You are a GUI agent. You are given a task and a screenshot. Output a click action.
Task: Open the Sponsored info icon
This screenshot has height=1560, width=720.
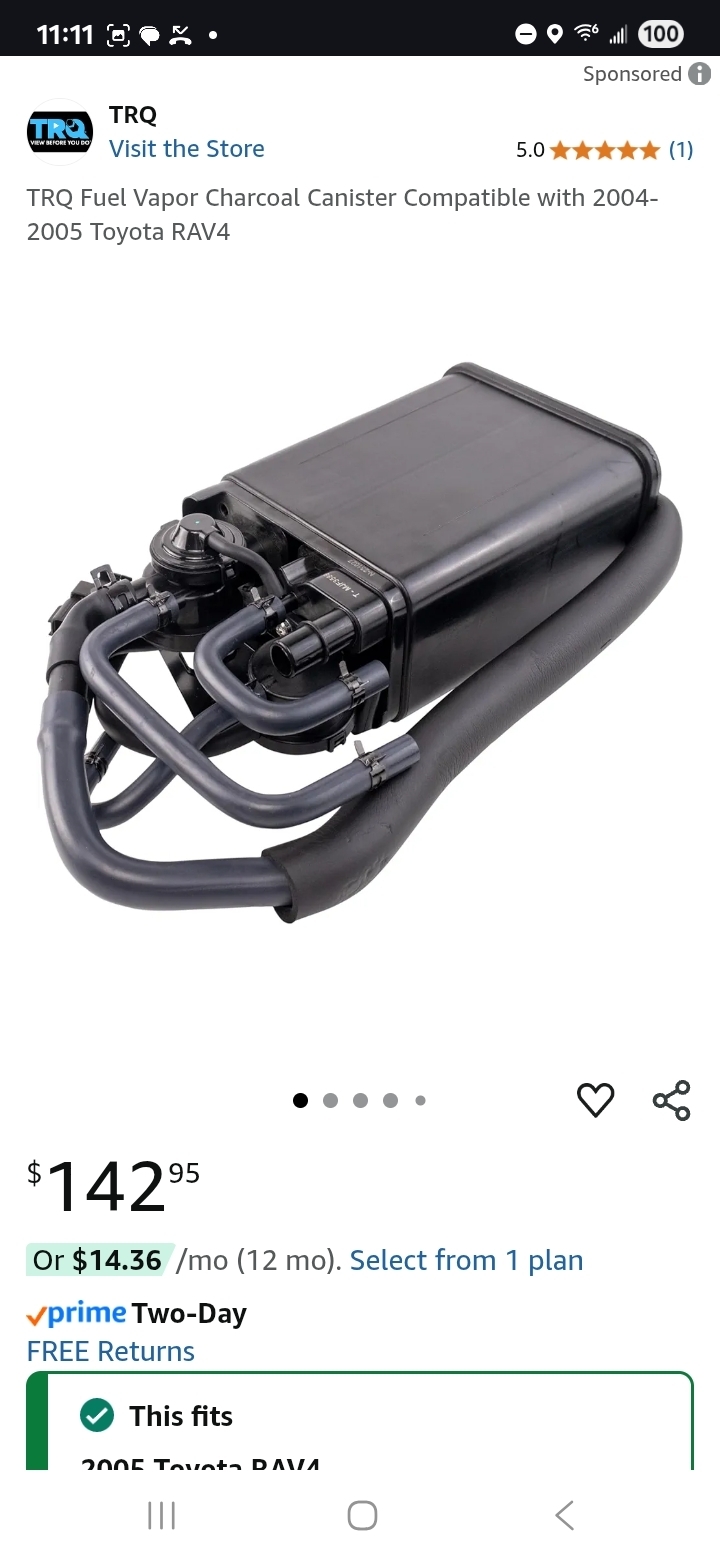click(x=701, y=74)
